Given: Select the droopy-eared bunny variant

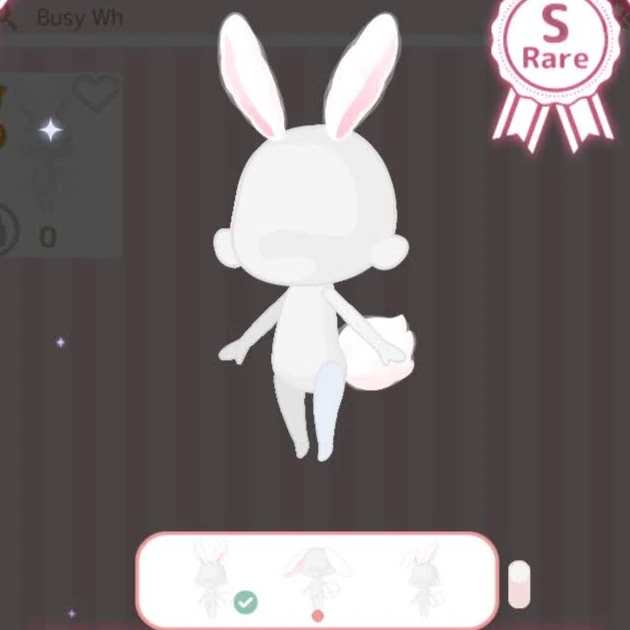Looking at the screenshot, I should click(x=316, y=578).
